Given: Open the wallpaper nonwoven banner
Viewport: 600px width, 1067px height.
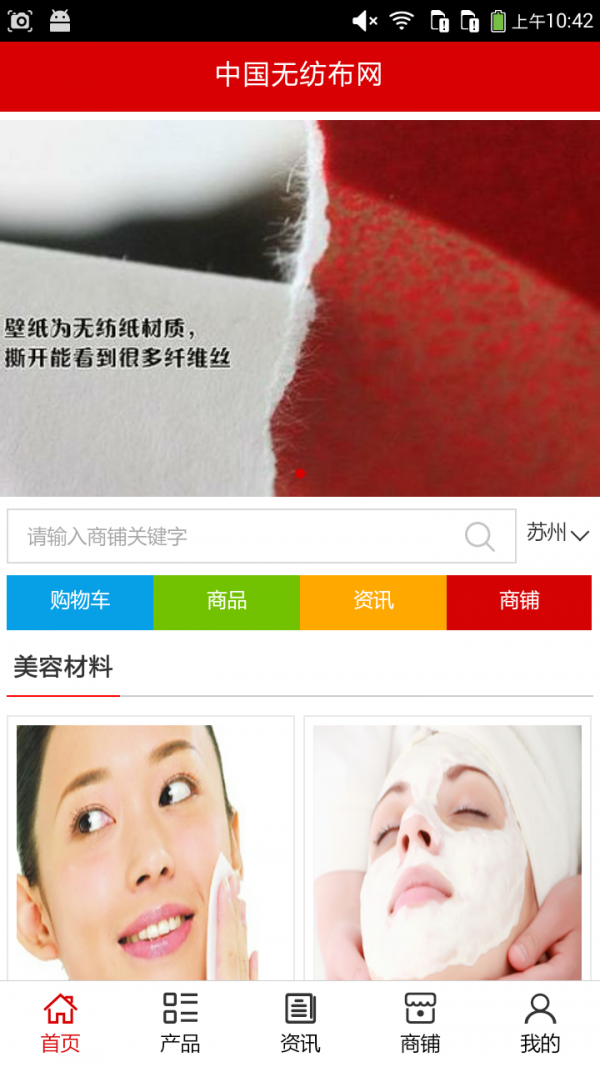Looking at the screenshot, I should coord(300,308).
